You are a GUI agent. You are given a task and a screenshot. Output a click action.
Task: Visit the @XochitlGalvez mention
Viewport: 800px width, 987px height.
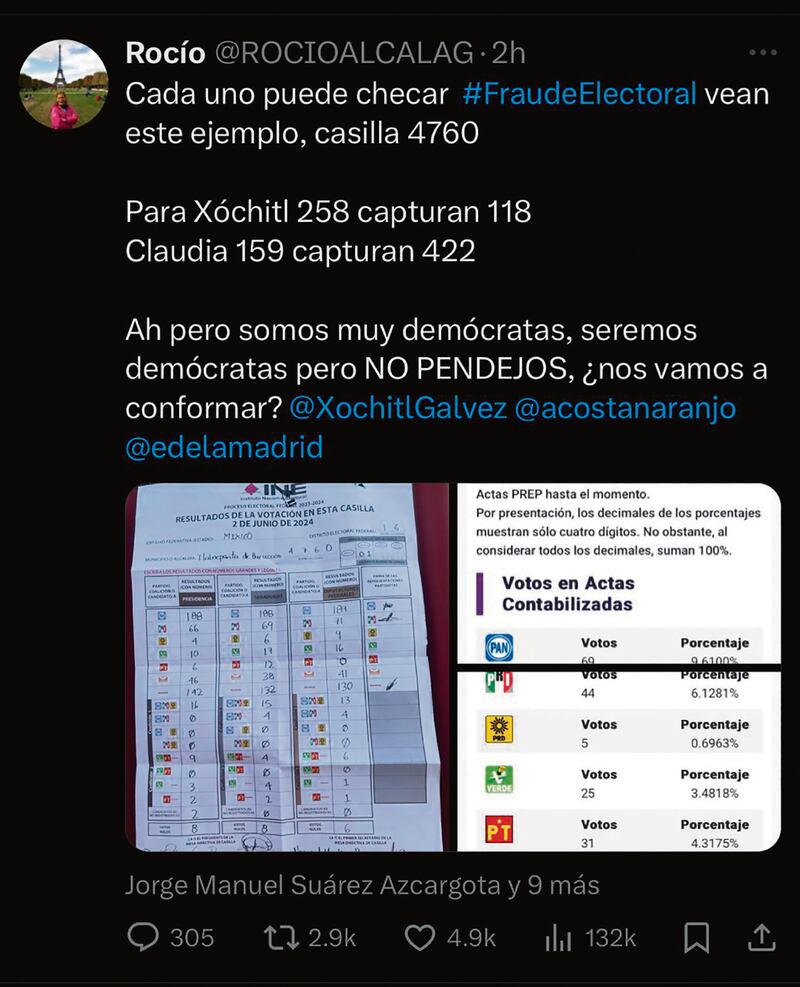(x=397, y=408)
